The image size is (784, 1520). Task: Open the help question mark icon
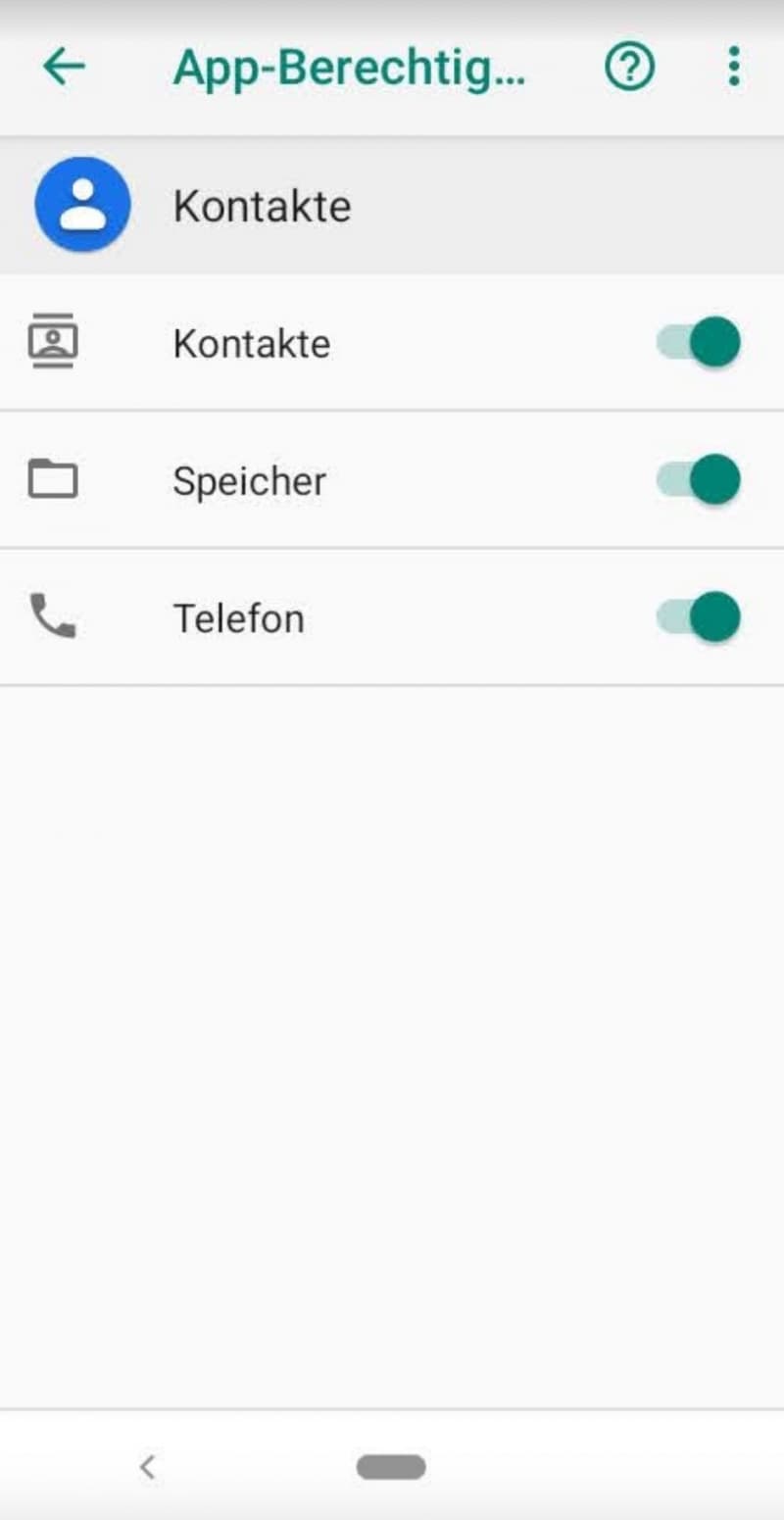pyautogui.click(x=629, y=67)
